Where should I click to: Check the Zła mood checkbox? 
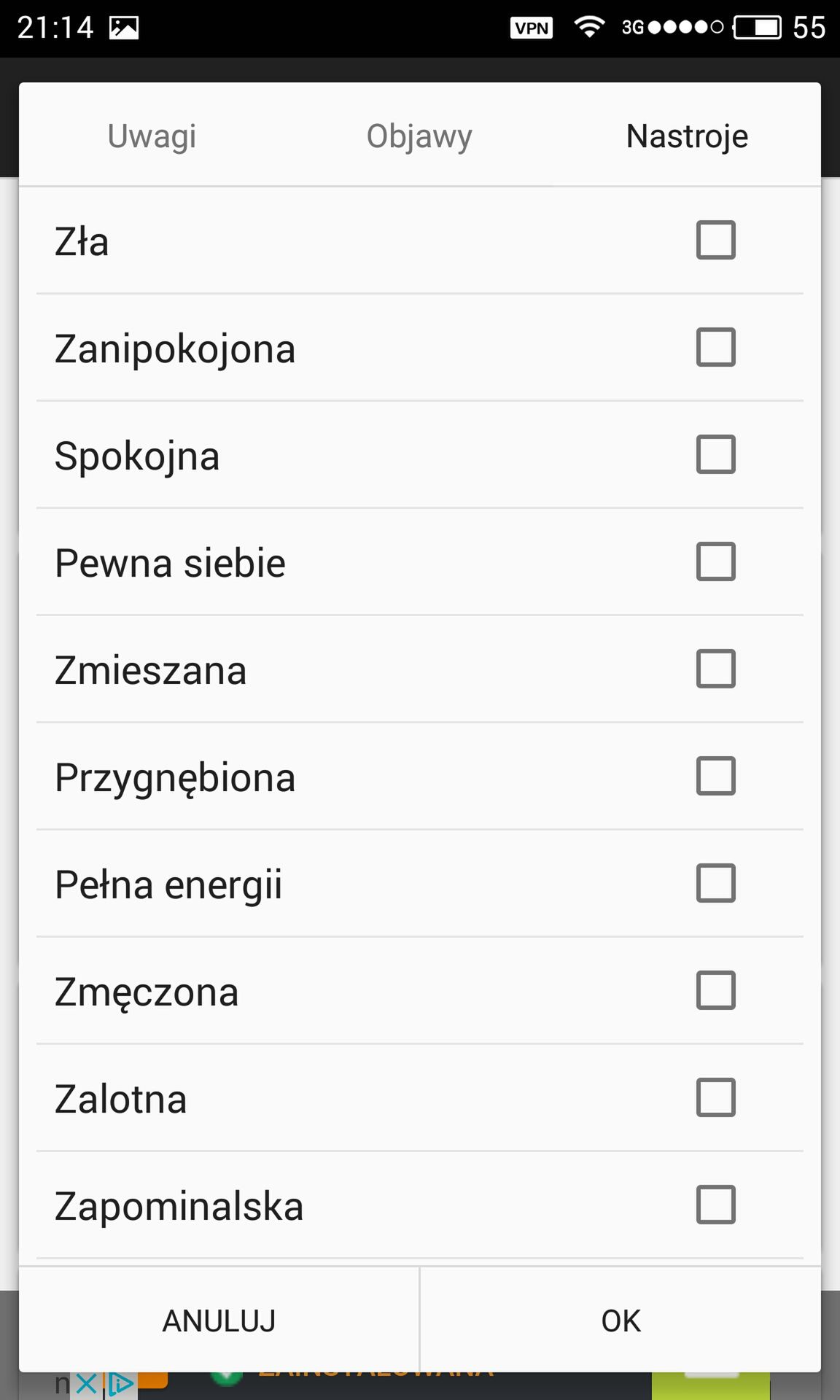click(x=715, y=240)
